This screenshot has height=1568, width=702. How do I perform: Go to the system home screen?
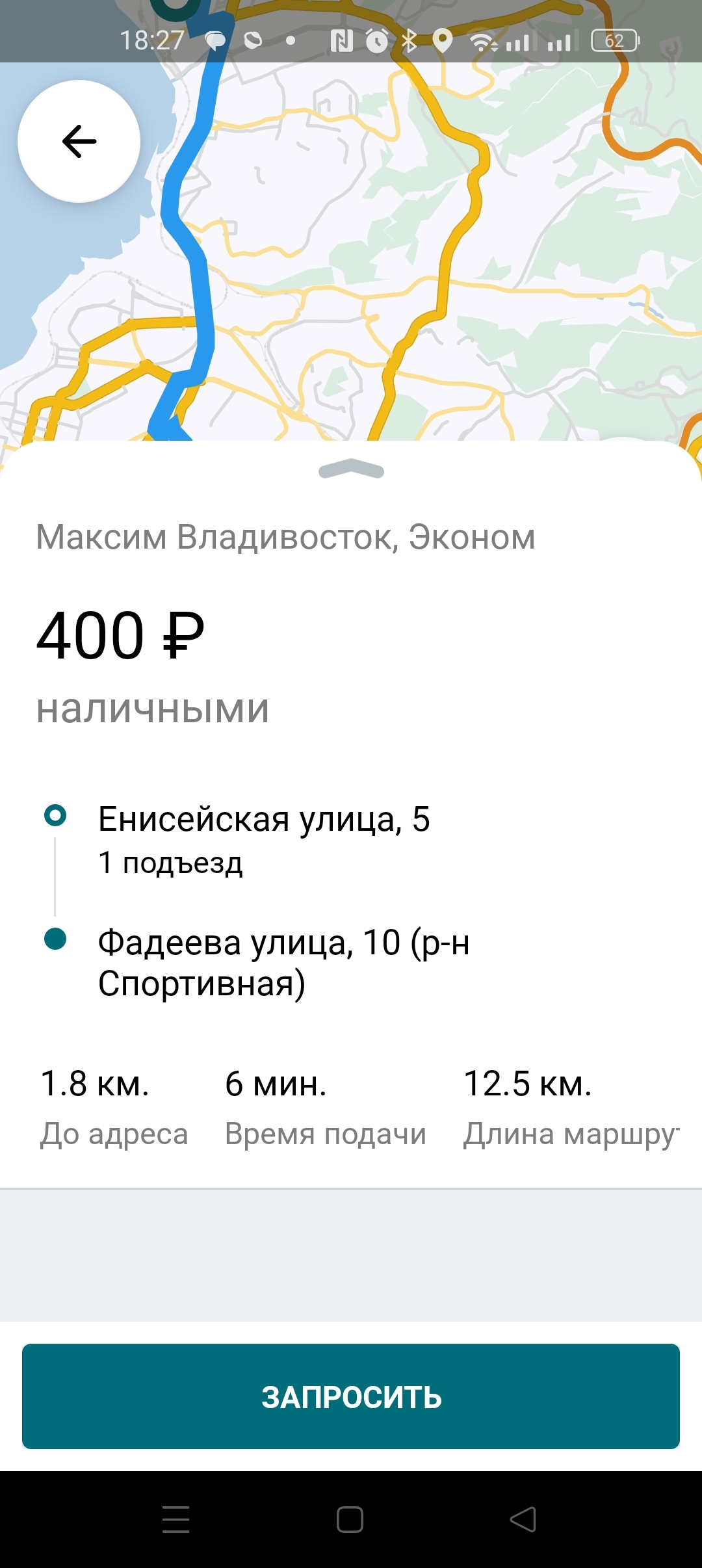tap(350, 1519)
